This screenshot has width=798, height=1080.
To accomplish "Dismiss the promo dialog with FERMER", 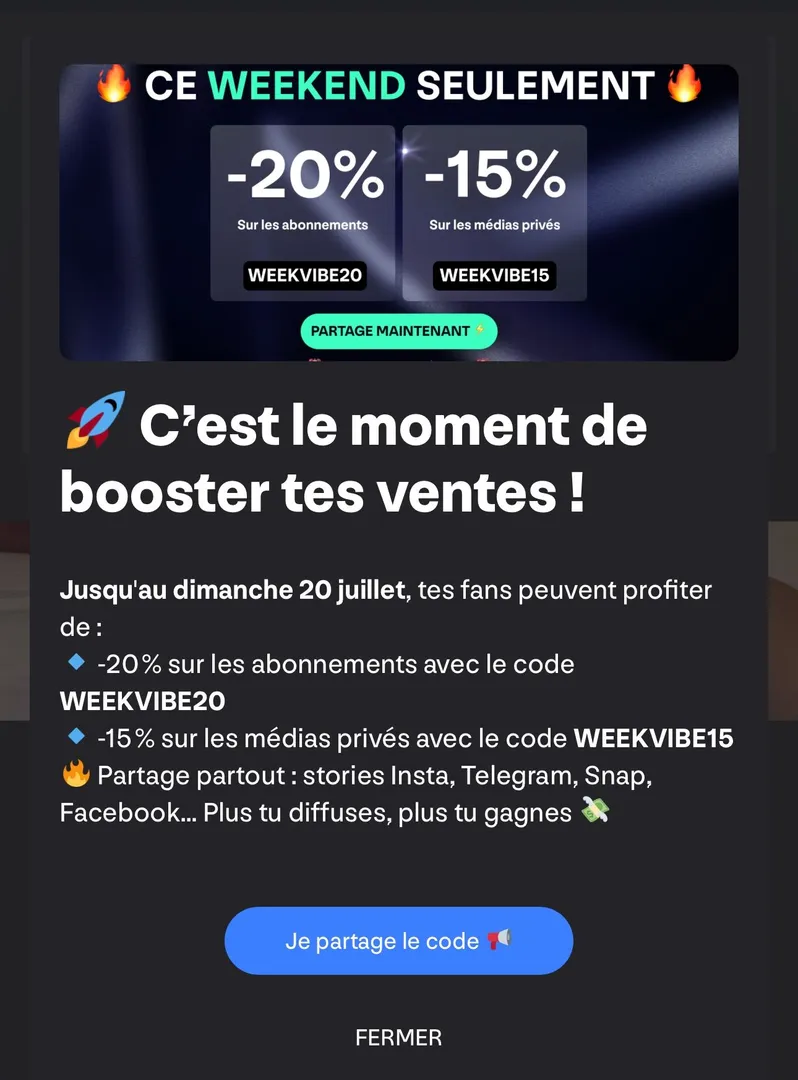I will click(398, 1037).
